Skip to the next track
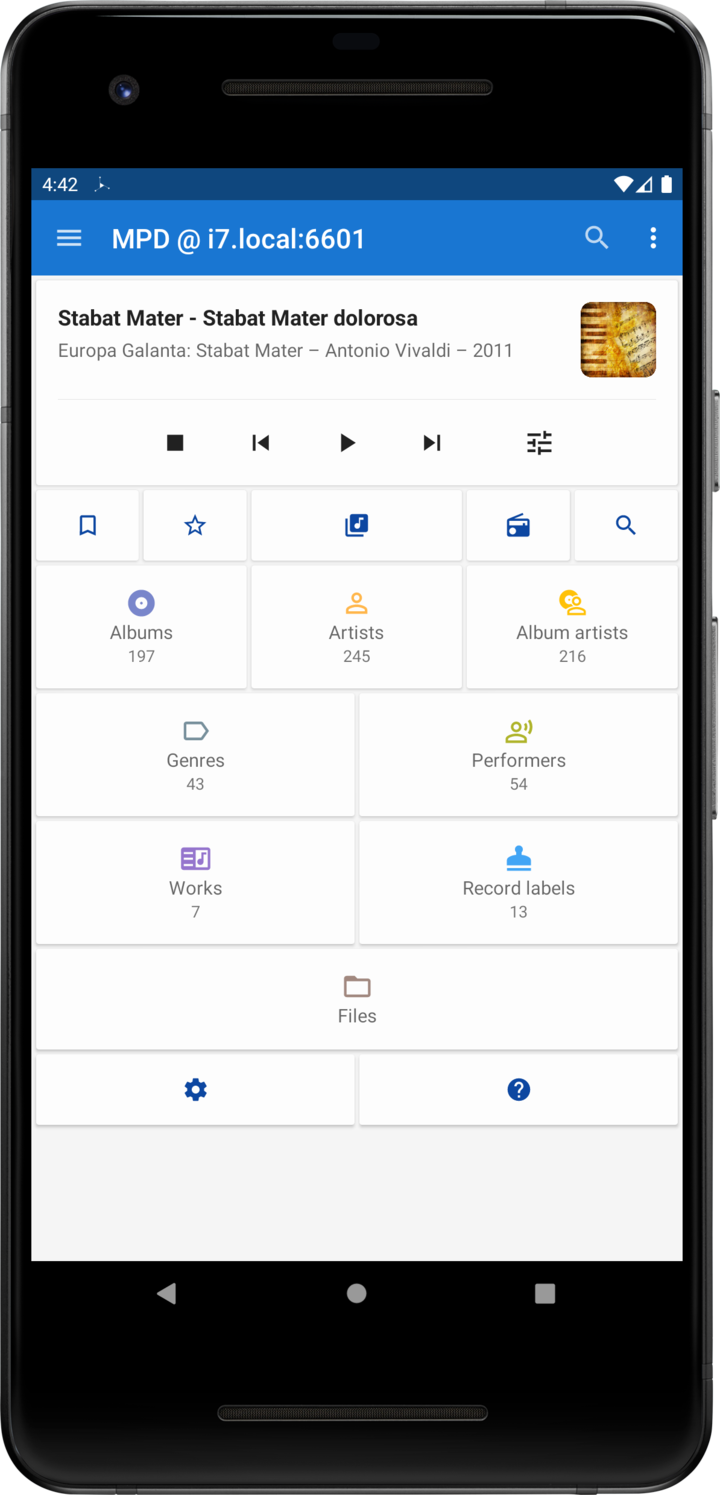 432,443
